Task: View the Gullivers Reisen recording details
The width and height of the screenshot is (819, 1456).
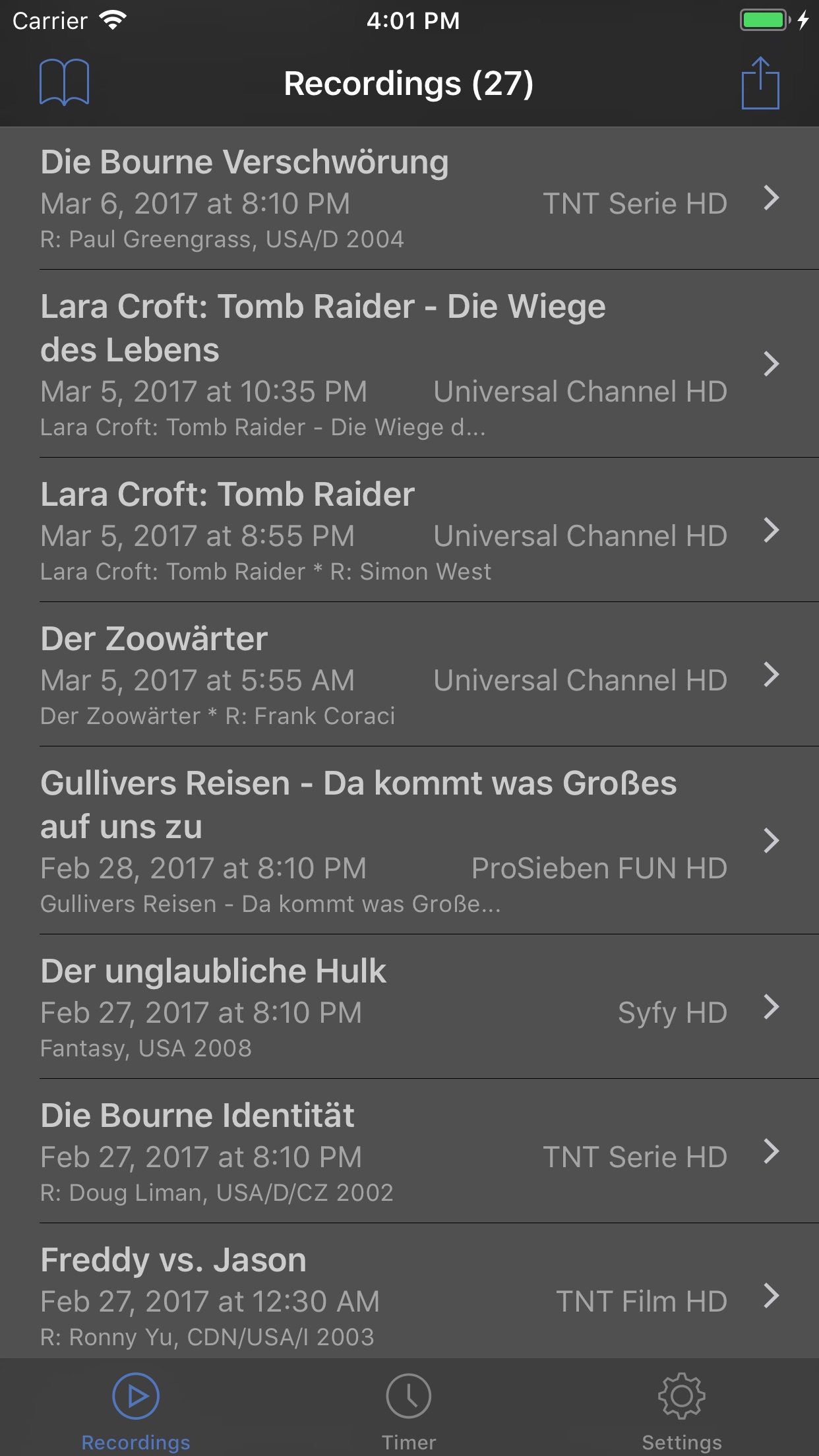Action: [x=409, y=841]
